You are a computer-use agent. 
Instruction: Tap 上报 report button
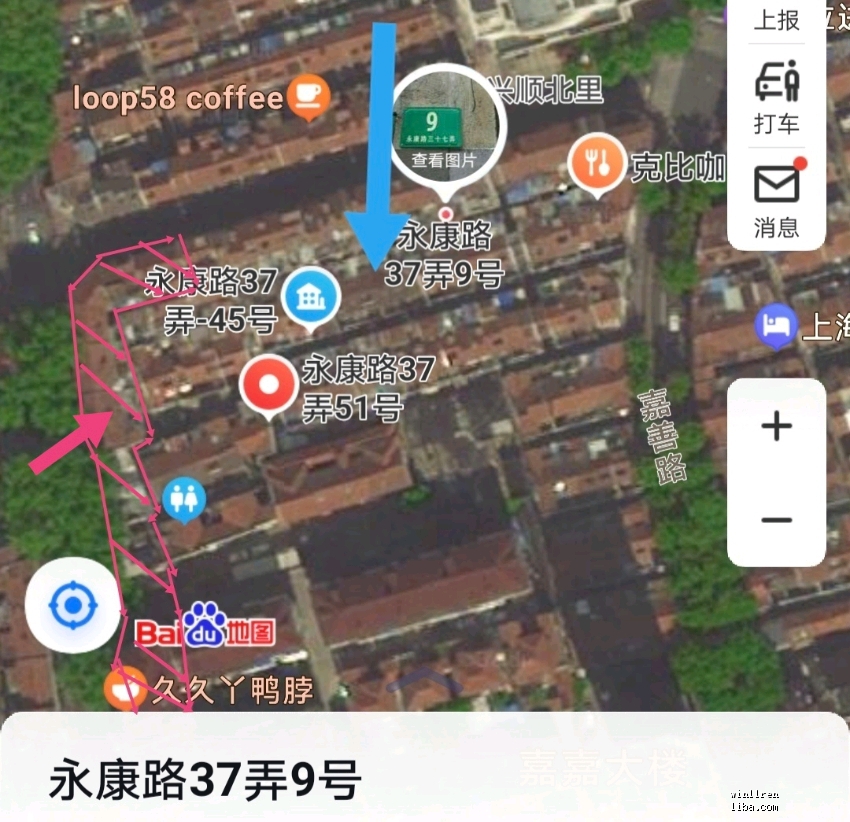pos(777,20)
